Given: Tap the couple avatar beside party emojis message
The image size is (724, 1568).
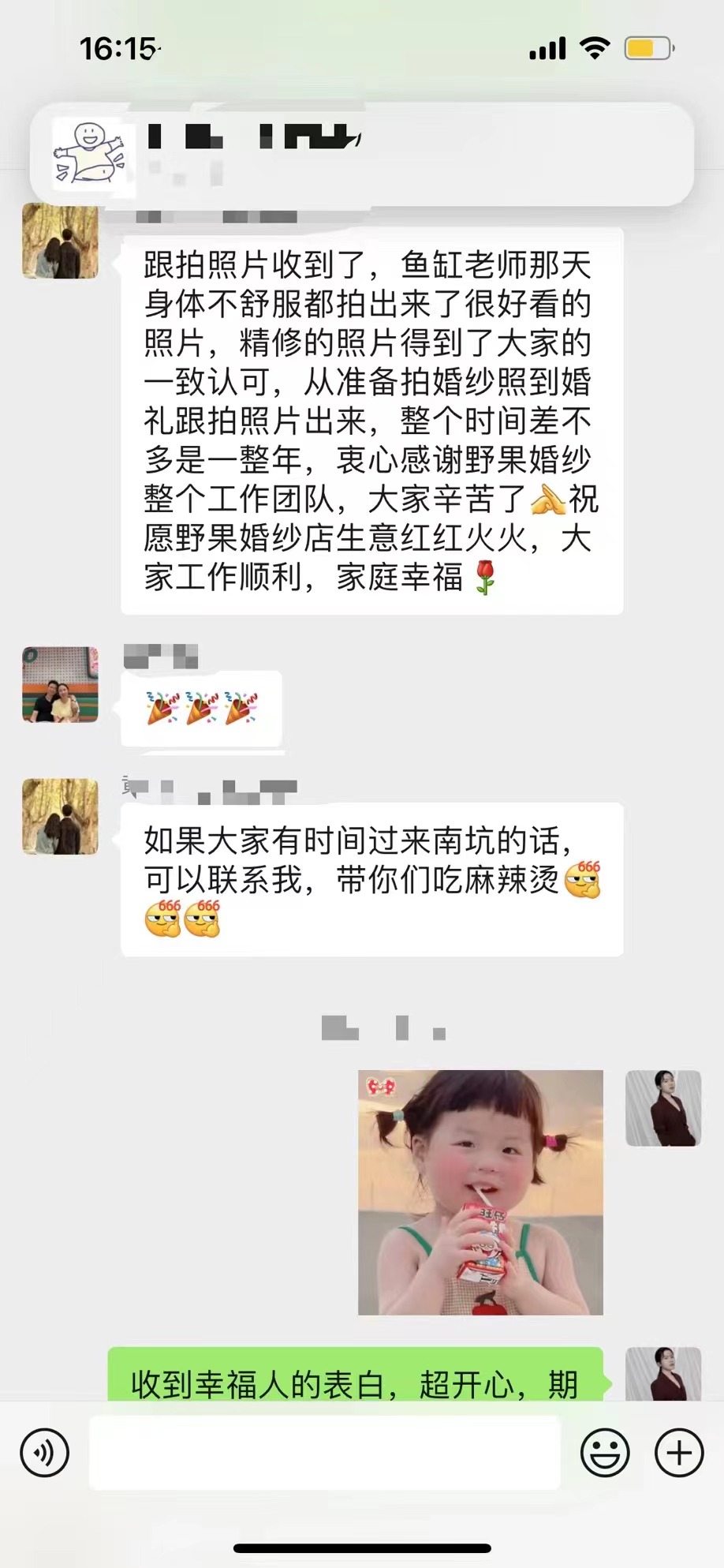Looking at the screenshot, I should click(x=61, y=685).
